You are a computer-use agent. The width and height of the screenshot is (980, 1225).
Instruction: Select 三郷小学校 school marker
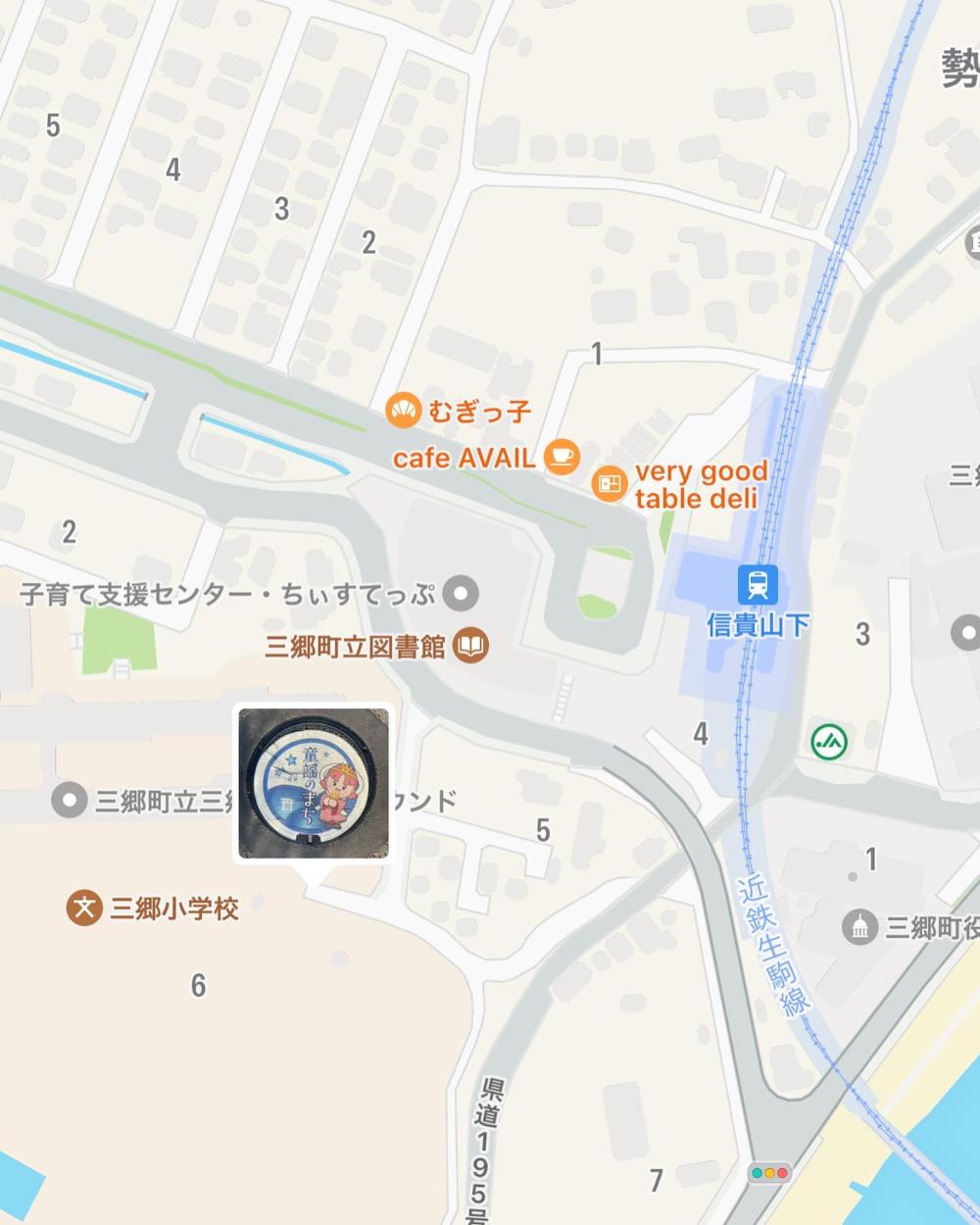(84, 907)
